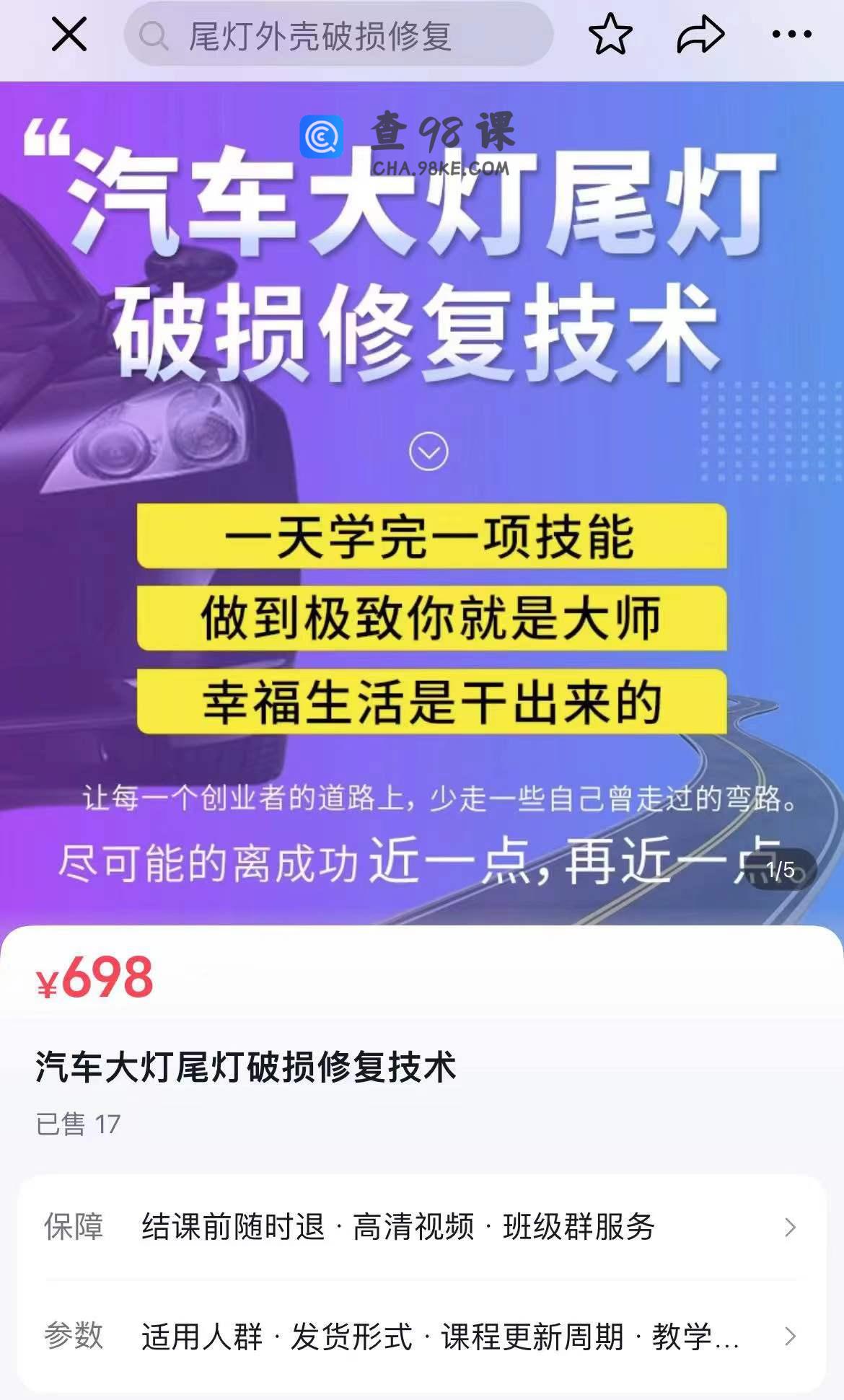Viewport: 844px width, 1400px height.
Task: Open the 保障 guarantee details row
Action: pos(422,1227)
